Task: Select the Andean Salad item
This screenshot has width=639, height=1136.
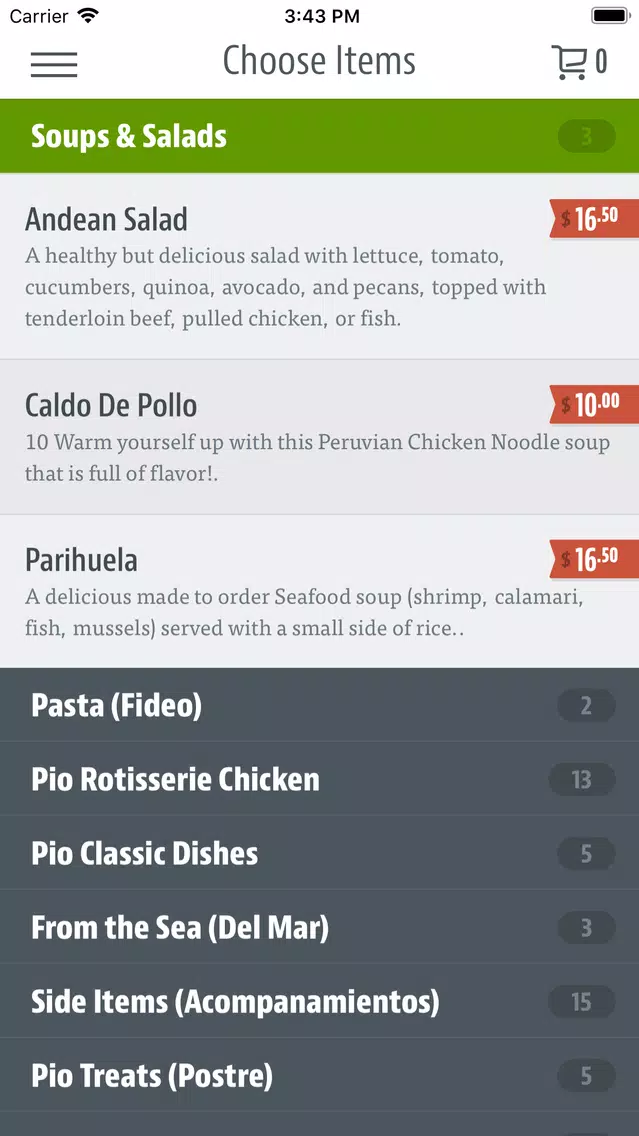Action: tap(320, 266)
